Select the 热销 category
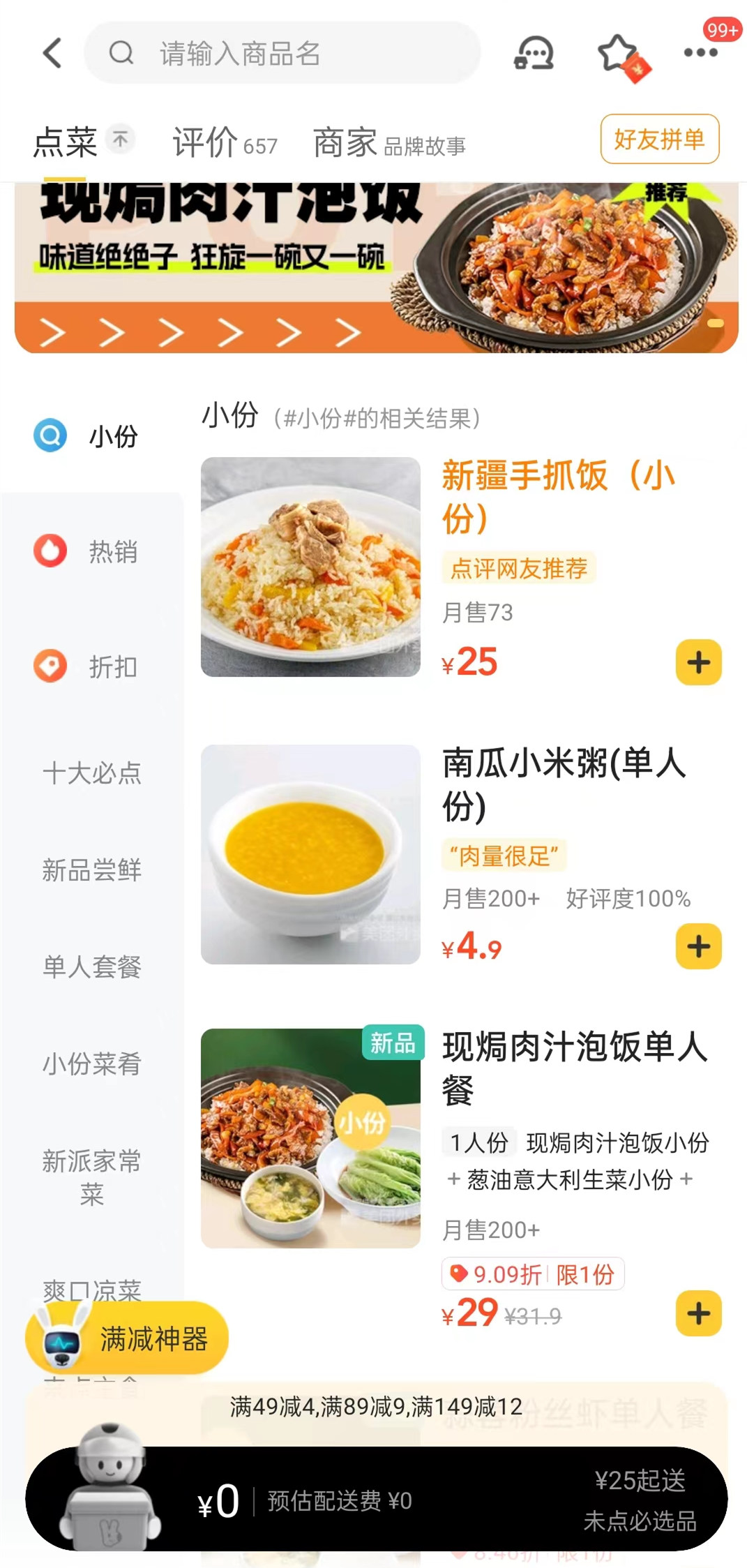This screenshot has width=747, height=1568. [x=91, y=551]
